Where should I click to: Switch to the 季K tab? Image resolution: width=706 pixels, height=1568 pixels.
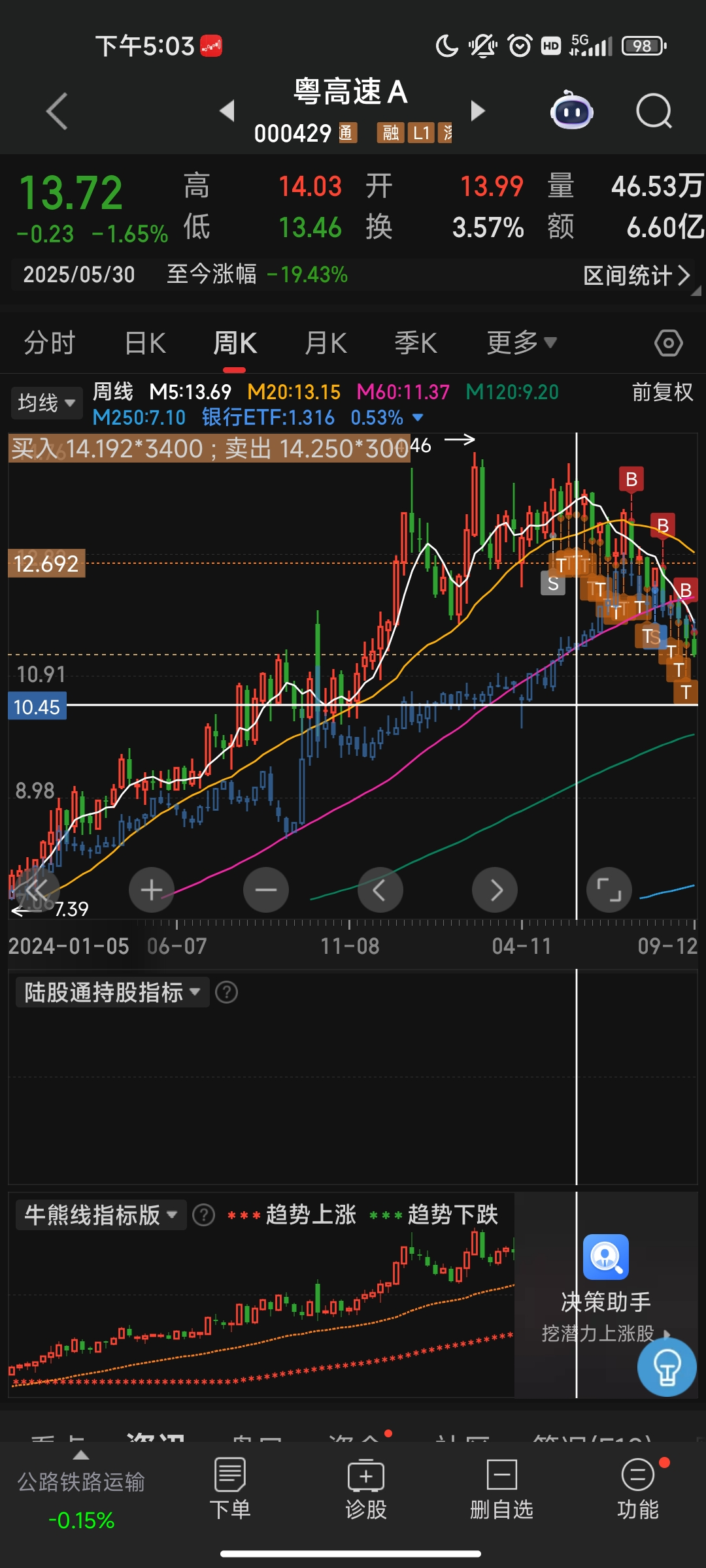coord(415,343)
